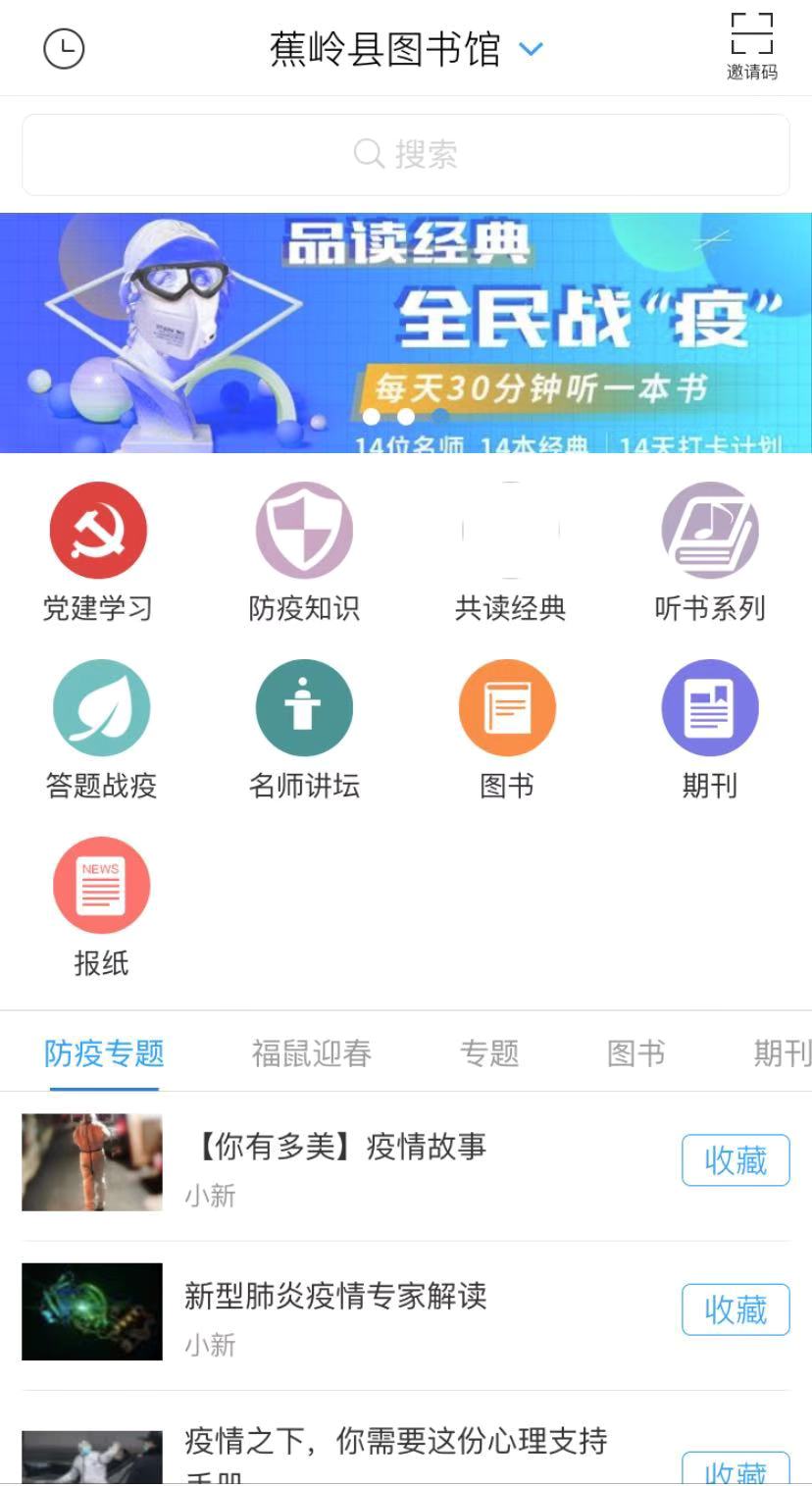Tap the history clock icon top left
Screen dimensions: 812x1486
coord(65,46)
